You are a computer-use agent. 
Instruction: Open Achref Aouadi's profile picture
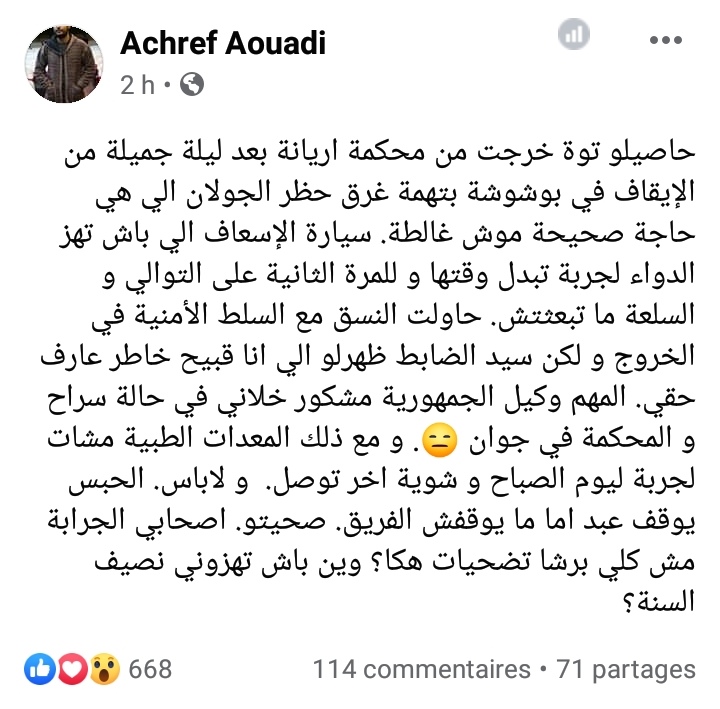point(64,64)
